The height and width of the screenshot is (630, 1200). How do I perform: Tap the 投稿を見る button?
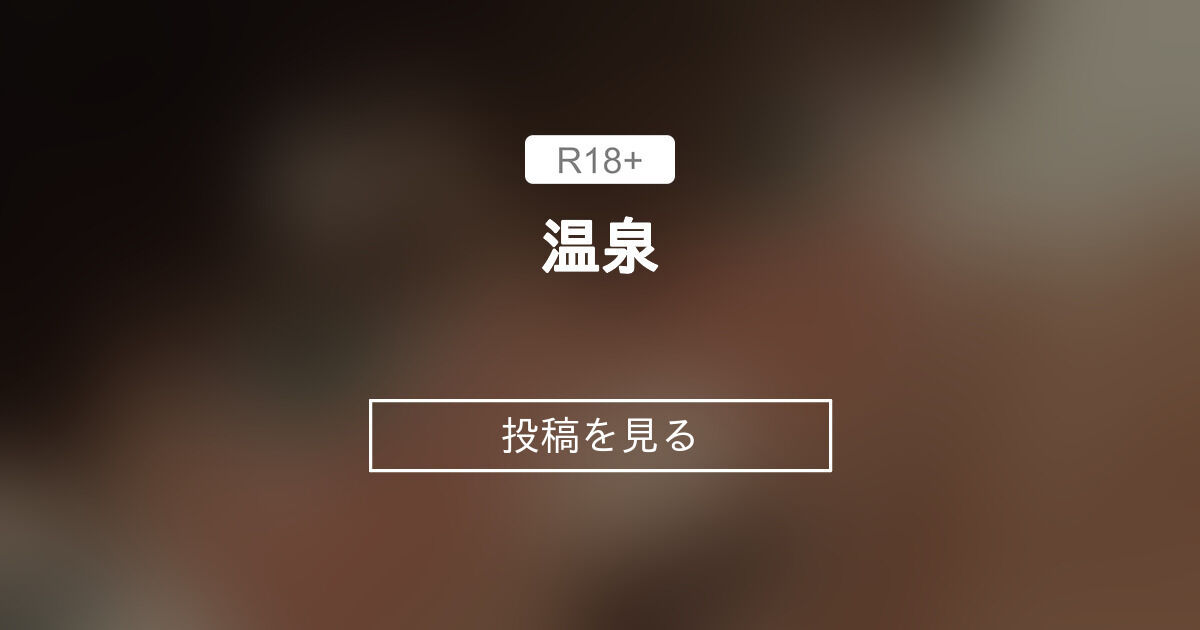click(600, 435)
